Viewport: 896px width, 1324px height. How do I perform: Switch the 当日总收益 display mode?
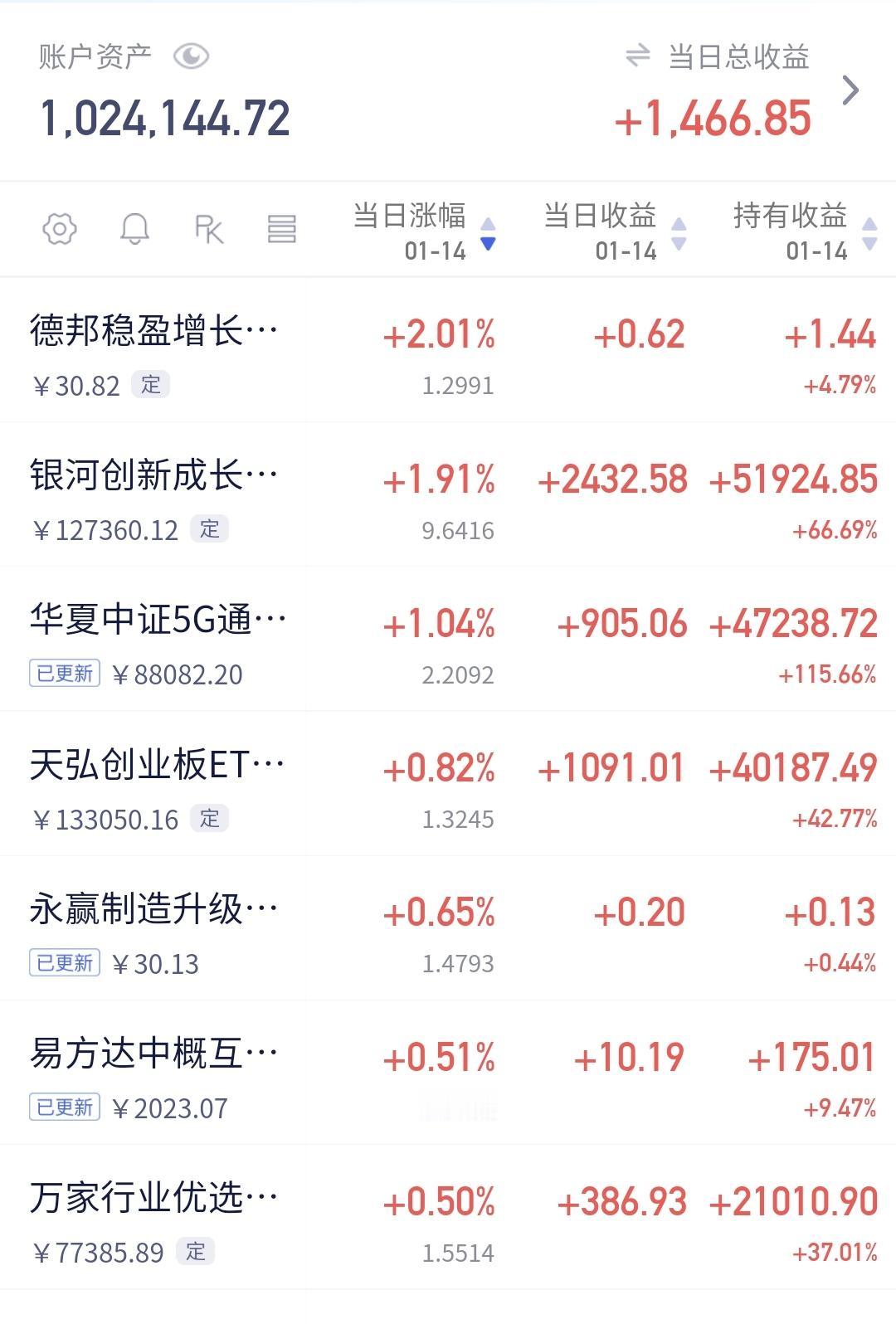point(637,56)
